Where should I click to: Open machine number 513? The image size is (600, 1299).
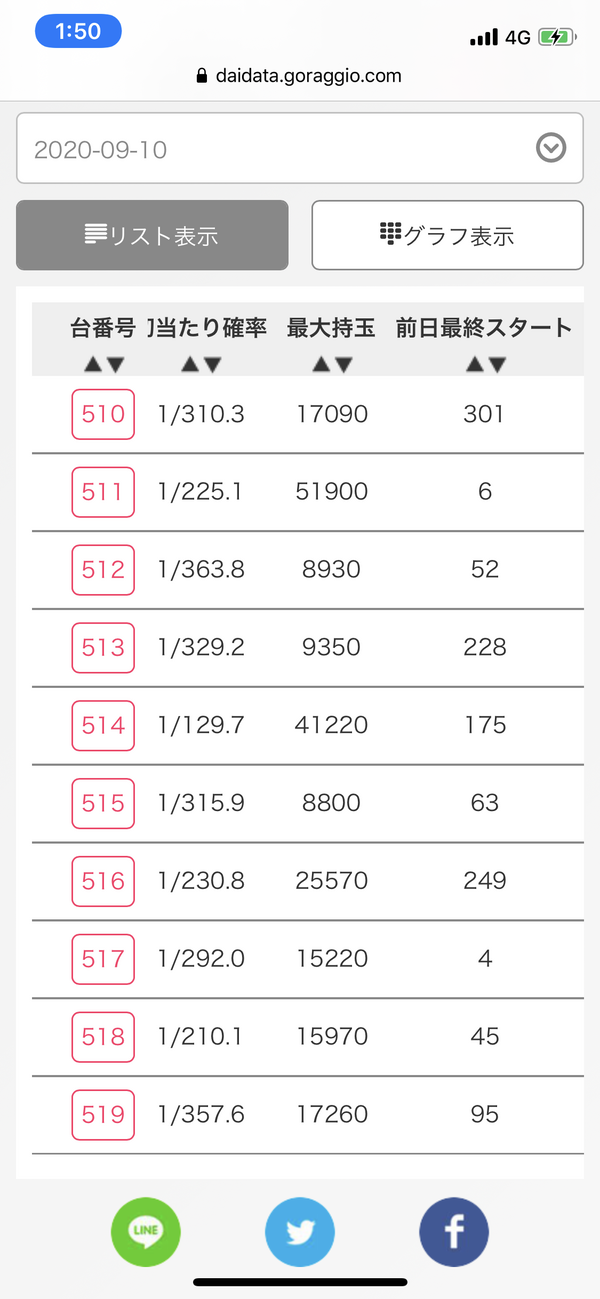(103, 648)
